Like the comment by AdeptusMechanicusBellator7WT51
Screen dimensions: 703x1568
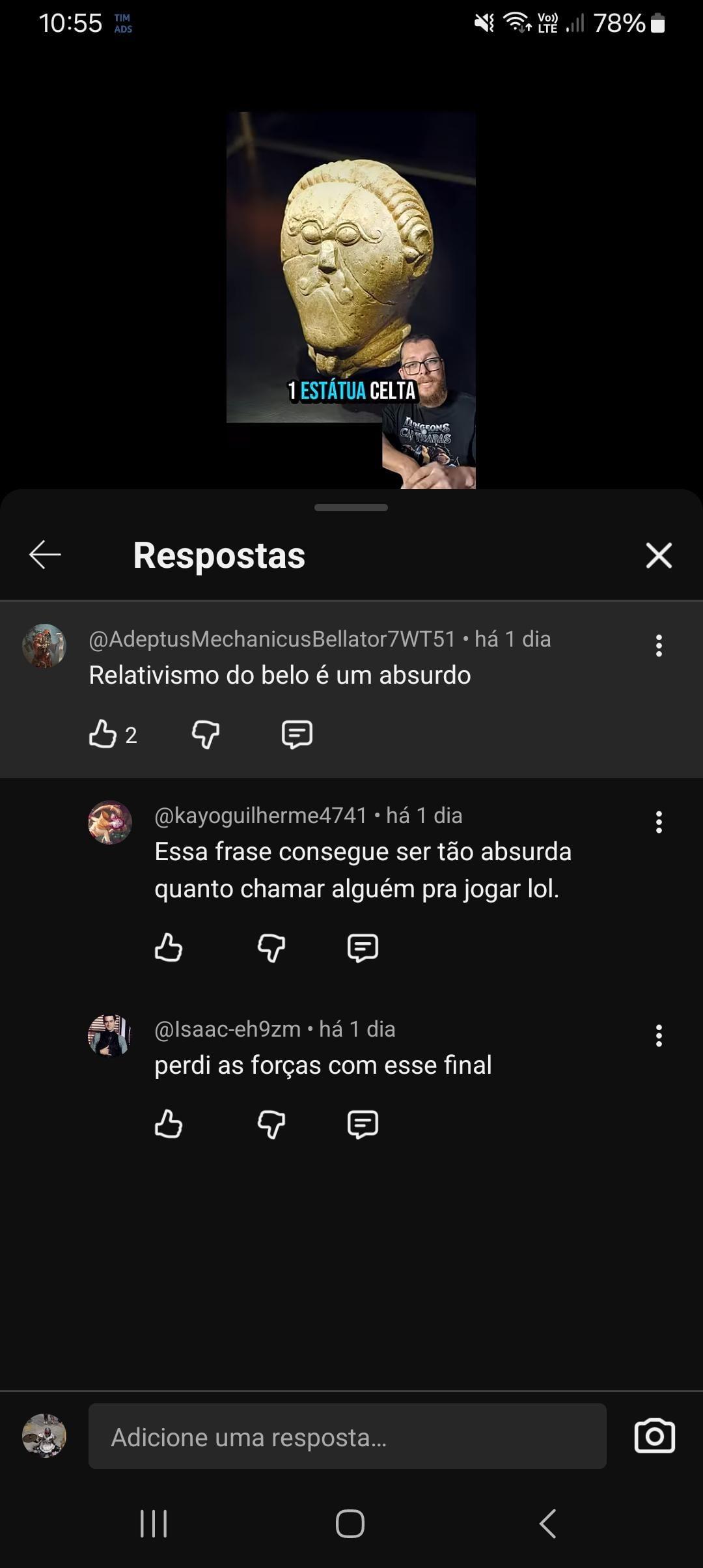tap(103, 734)
